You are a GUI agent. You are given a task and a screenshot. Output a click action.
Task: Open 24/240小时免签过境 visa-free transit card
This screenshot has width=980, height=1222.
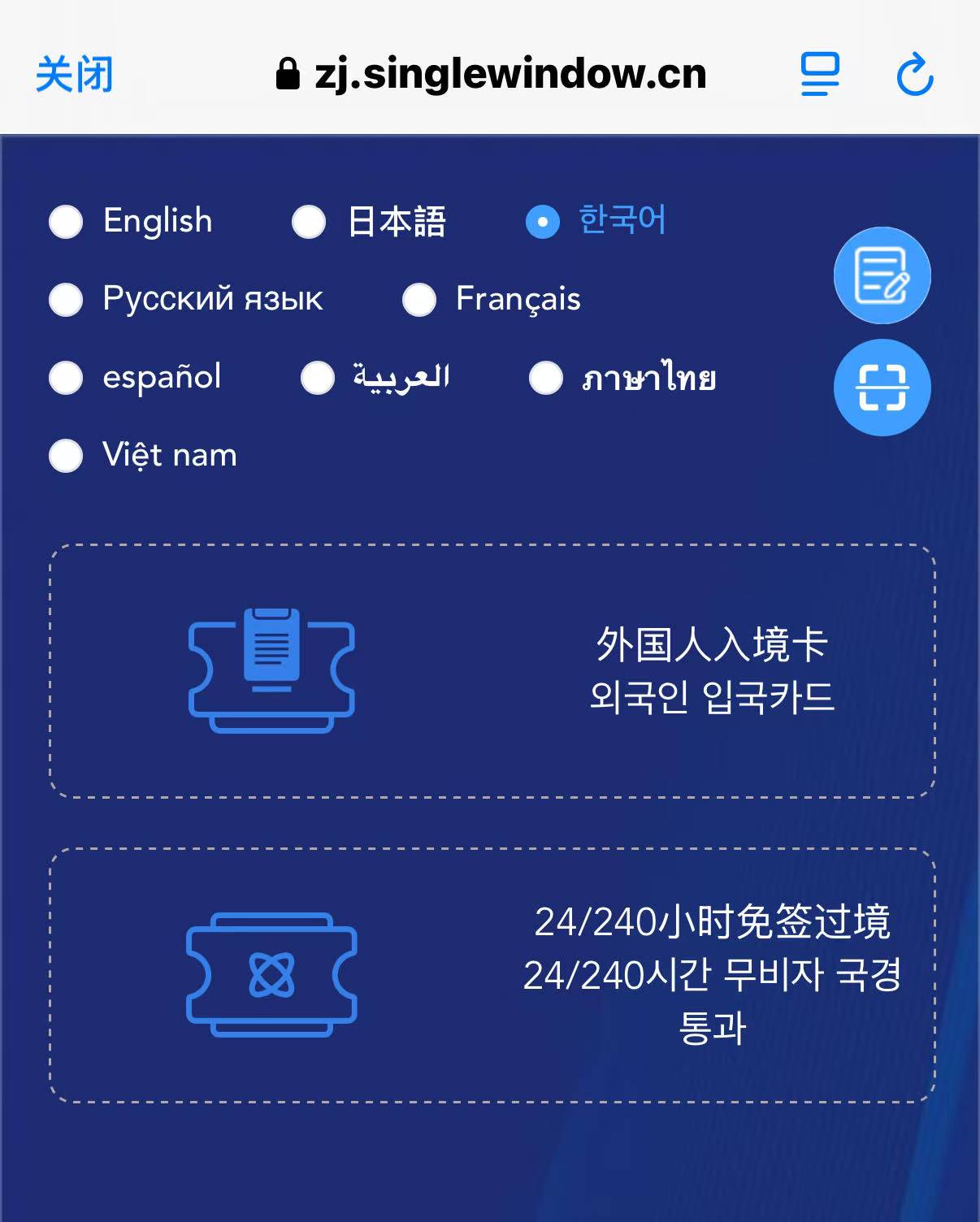point(492,975)
